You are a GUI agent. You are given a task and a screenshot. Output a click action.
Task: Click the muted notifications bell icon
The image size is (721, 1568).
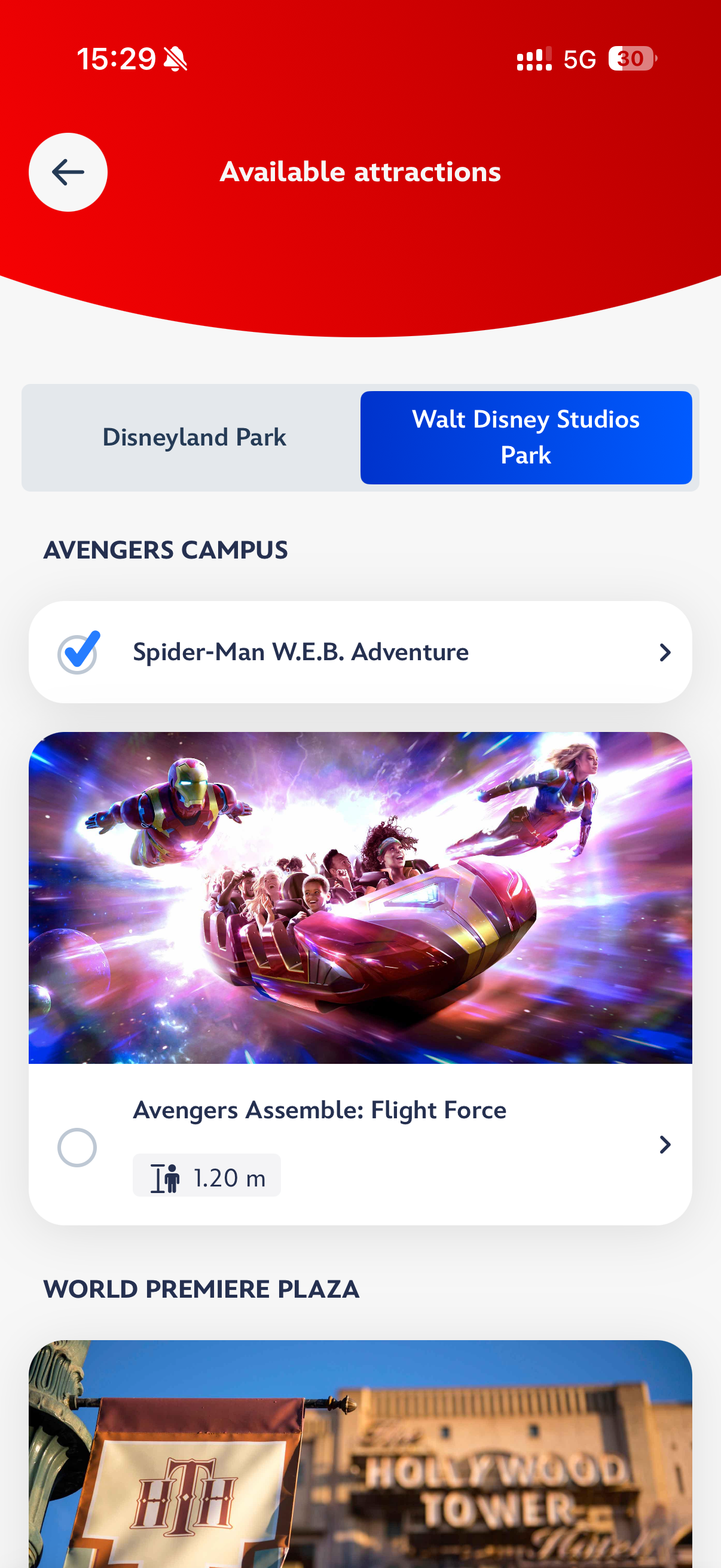click(175, 58)
